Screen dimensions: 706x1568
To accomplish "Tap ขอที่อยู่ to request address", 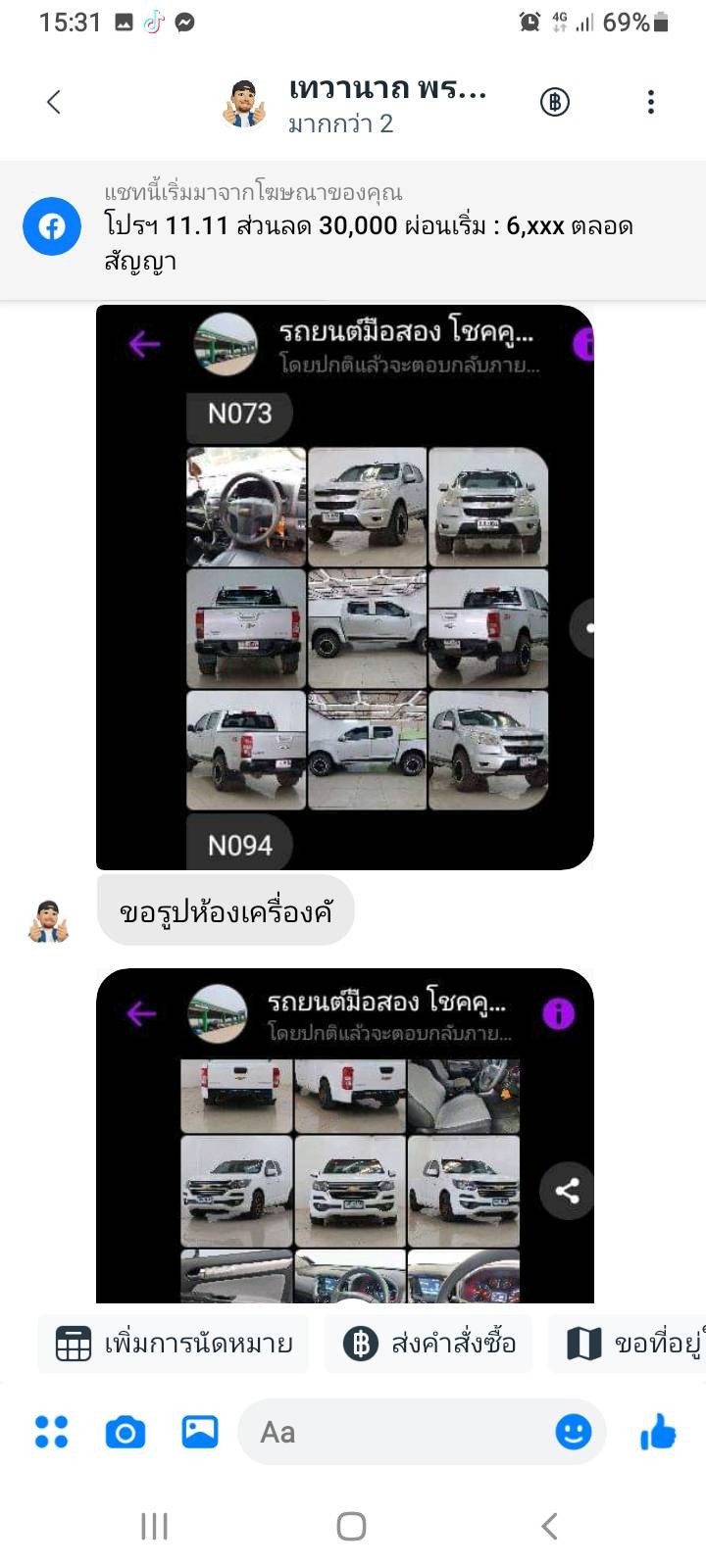I will pos(628,1344).
